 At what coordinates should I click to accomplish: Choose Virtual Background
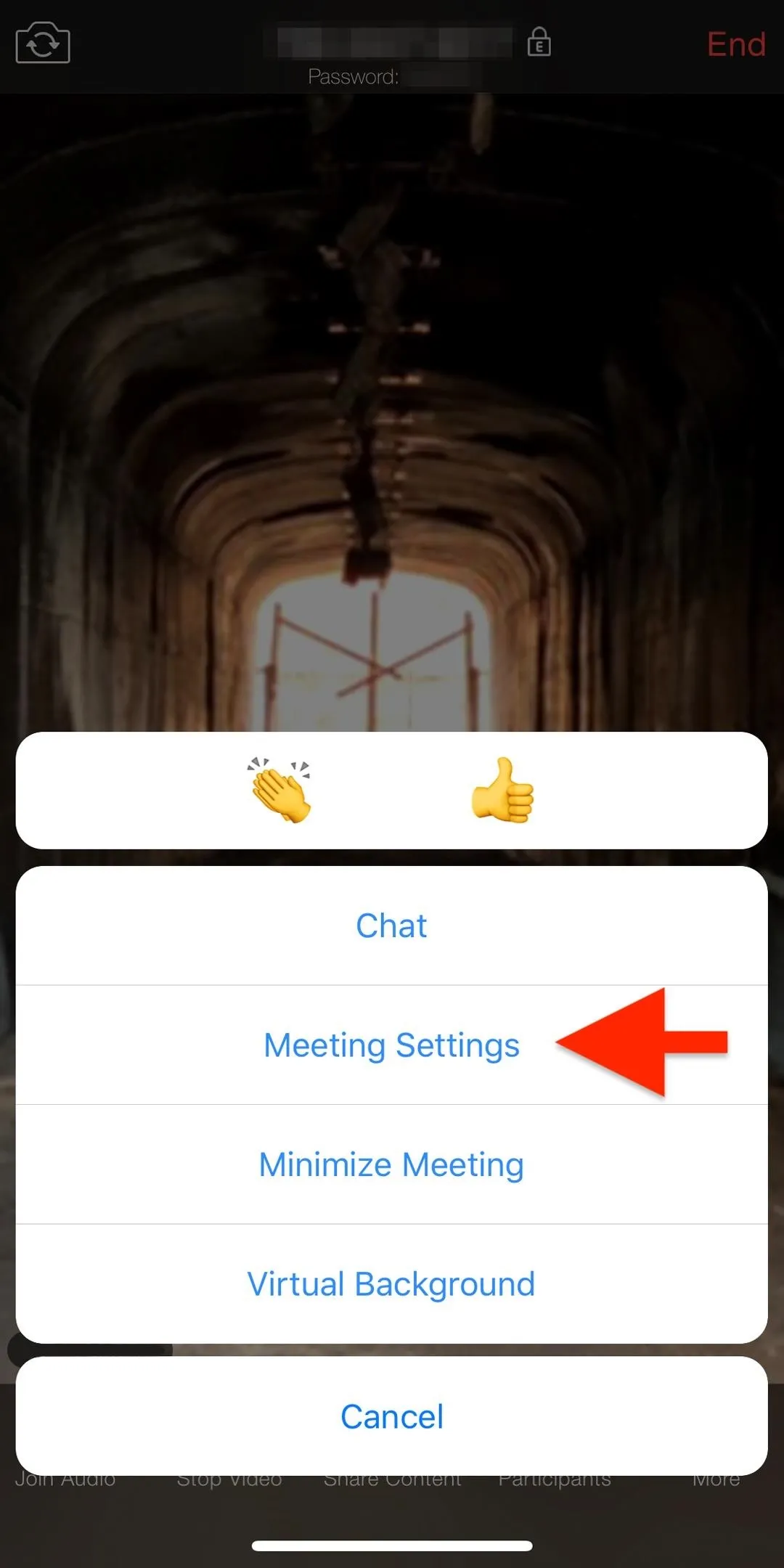[x=392, y=1283]
